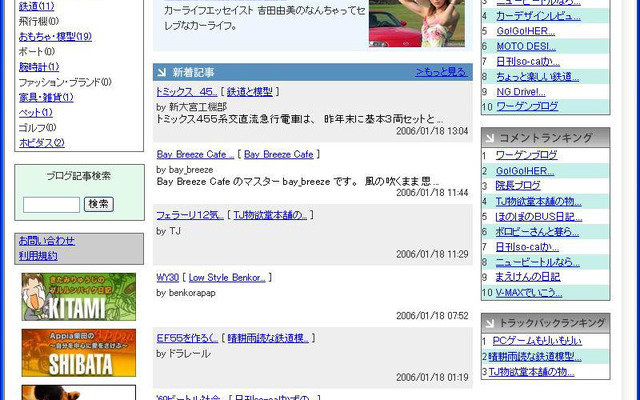Viewport: 640px width, 400px height.
Task: Open the Bay Breeze Cafe.. article
Action: tap(194, 155)
